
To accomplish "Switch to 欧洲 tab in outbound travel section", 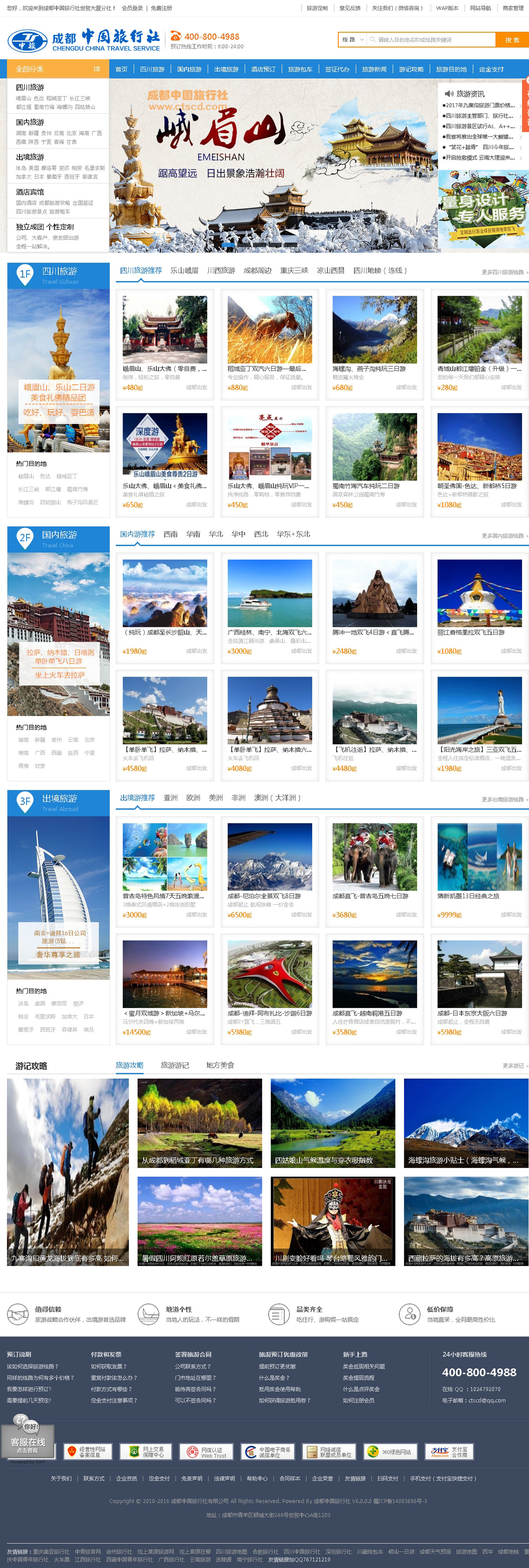I will click(194, 797).
